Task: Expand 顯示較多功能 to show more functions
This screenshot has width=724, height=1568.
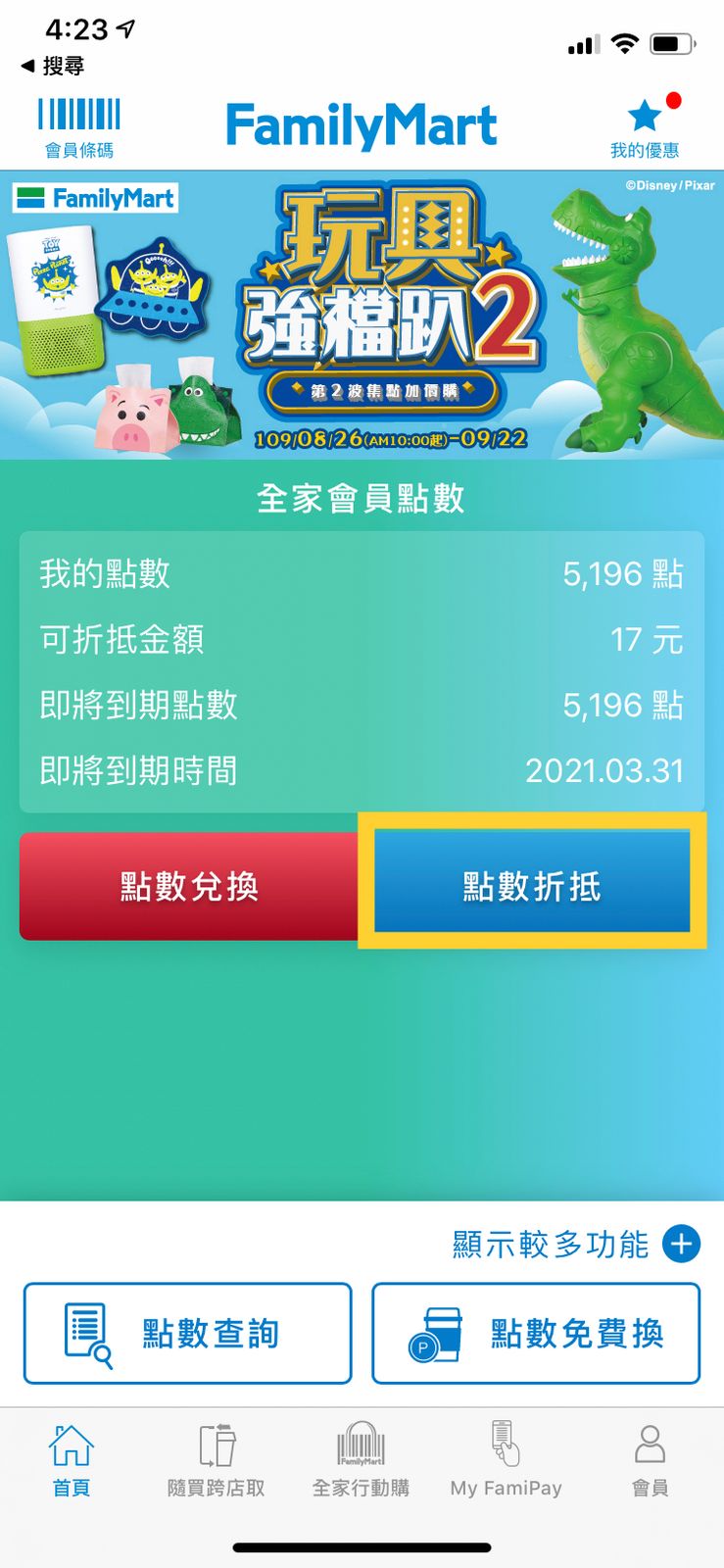Action: tap(680, 1244)
